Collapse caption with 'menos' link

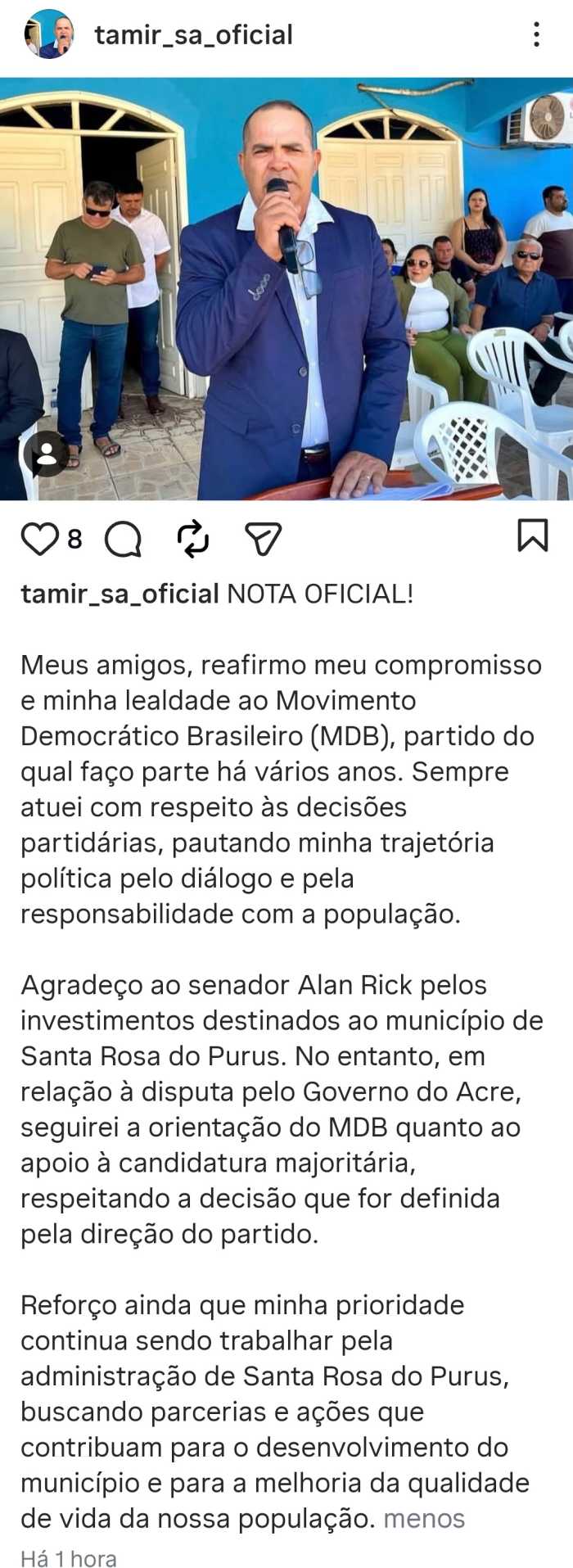(423, 1519)
